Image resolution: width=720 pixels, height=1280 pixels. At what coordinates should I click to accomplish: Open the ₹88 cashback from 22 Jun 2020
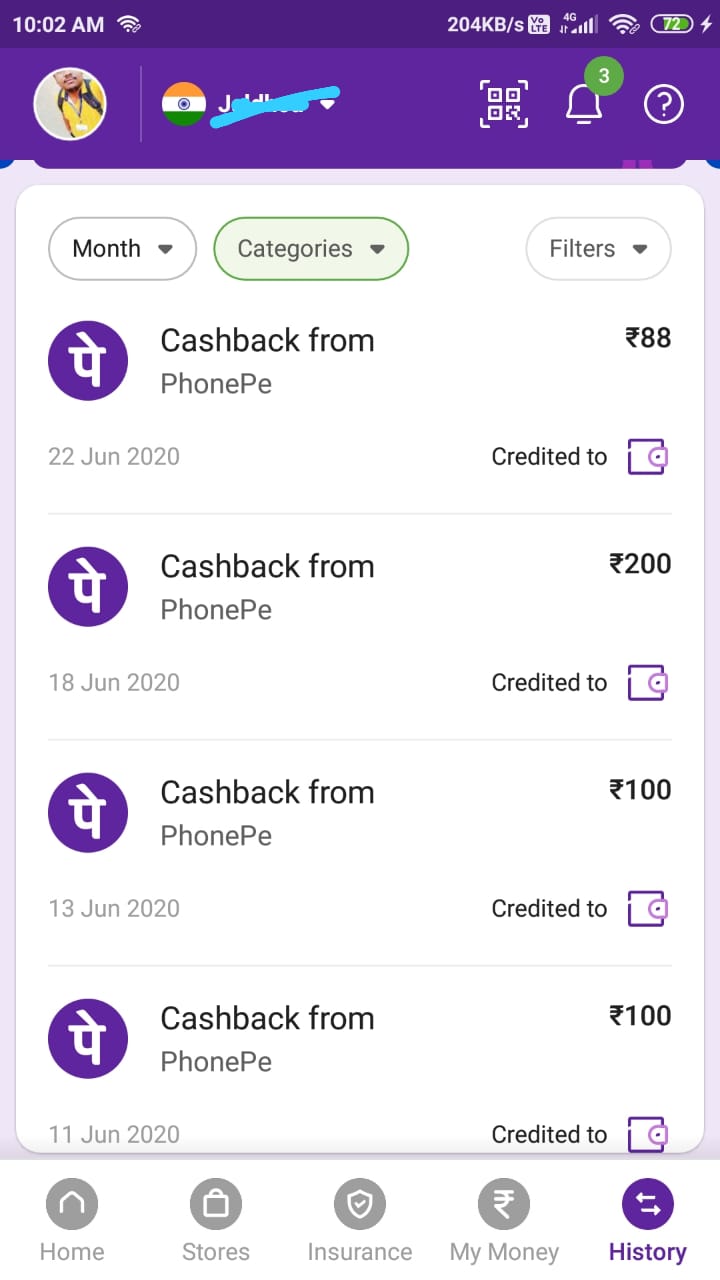[x=360, y=402]
